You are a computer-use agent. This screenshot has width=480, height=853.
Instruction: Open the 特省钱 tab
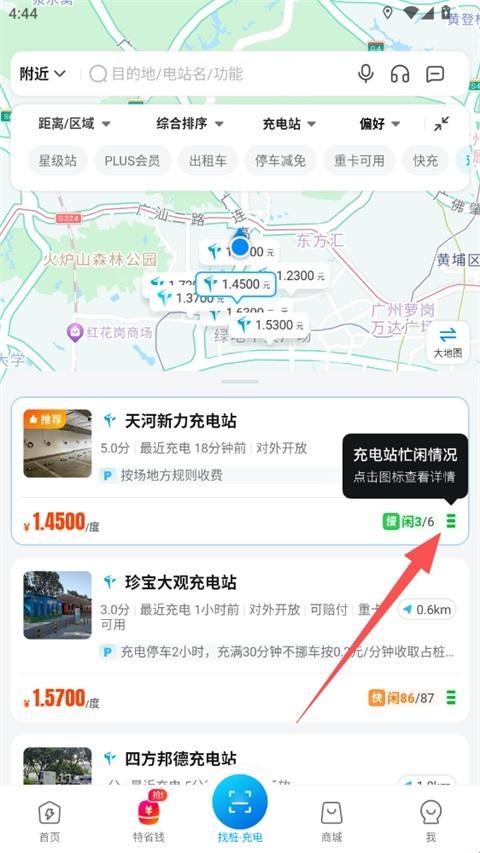coord(149,819)
